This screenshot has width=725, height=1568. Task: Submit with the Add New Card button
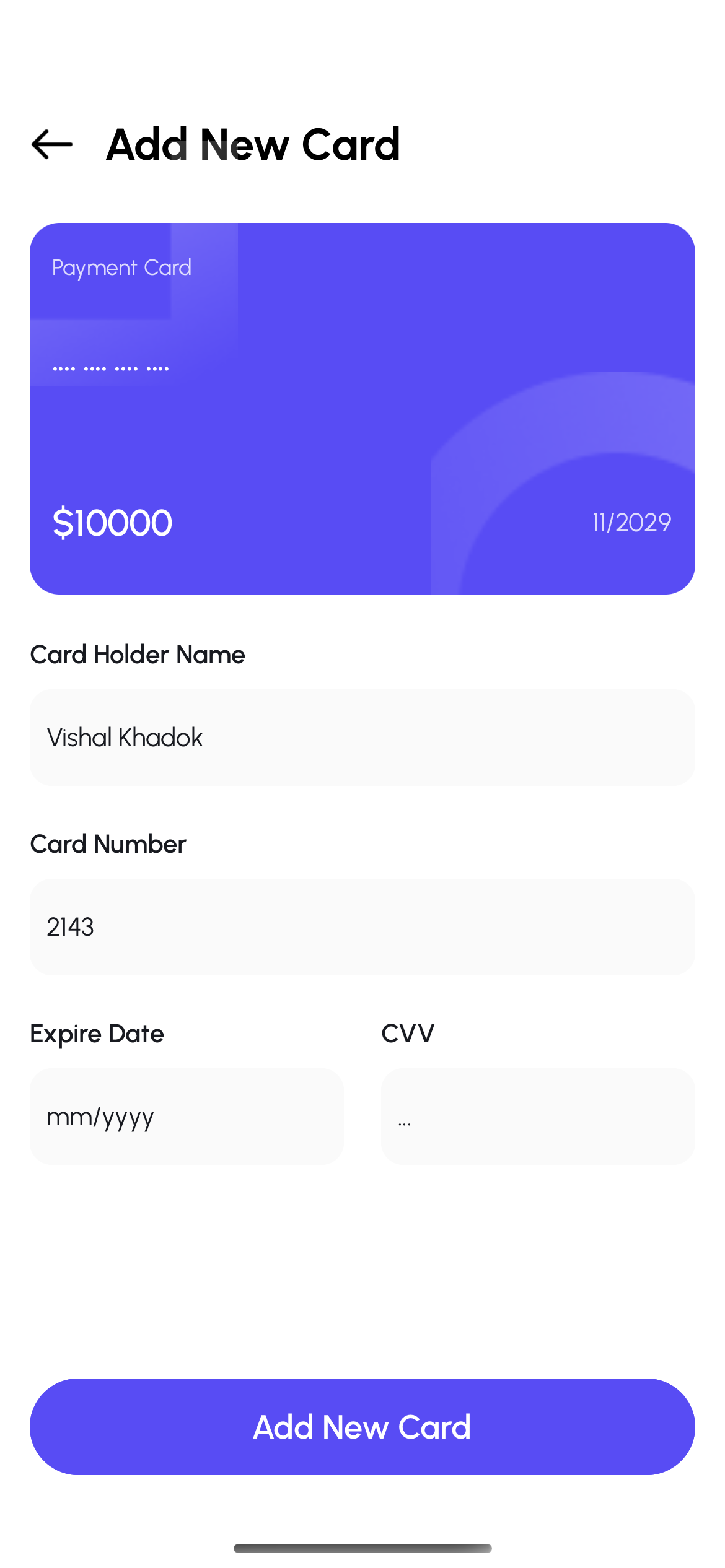(x=362, y=1427)
